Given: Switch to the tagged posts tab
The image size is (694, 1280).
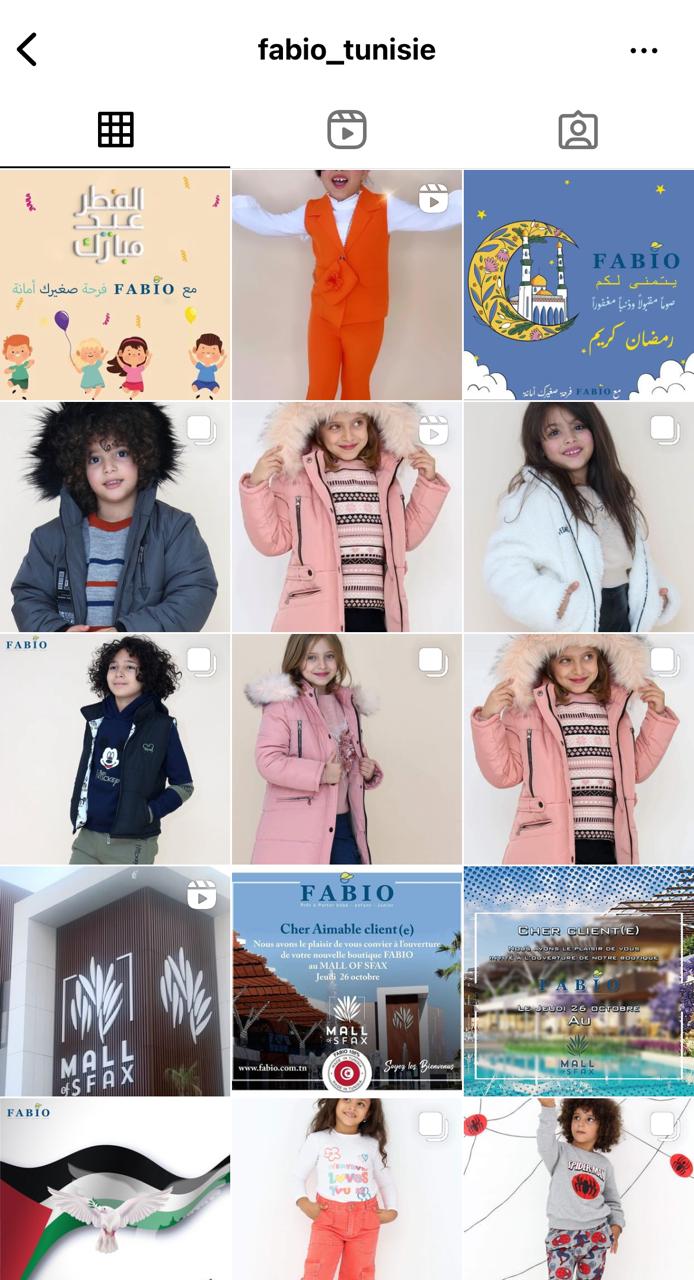Looking at the screenshot, I should tap(578, 130).
